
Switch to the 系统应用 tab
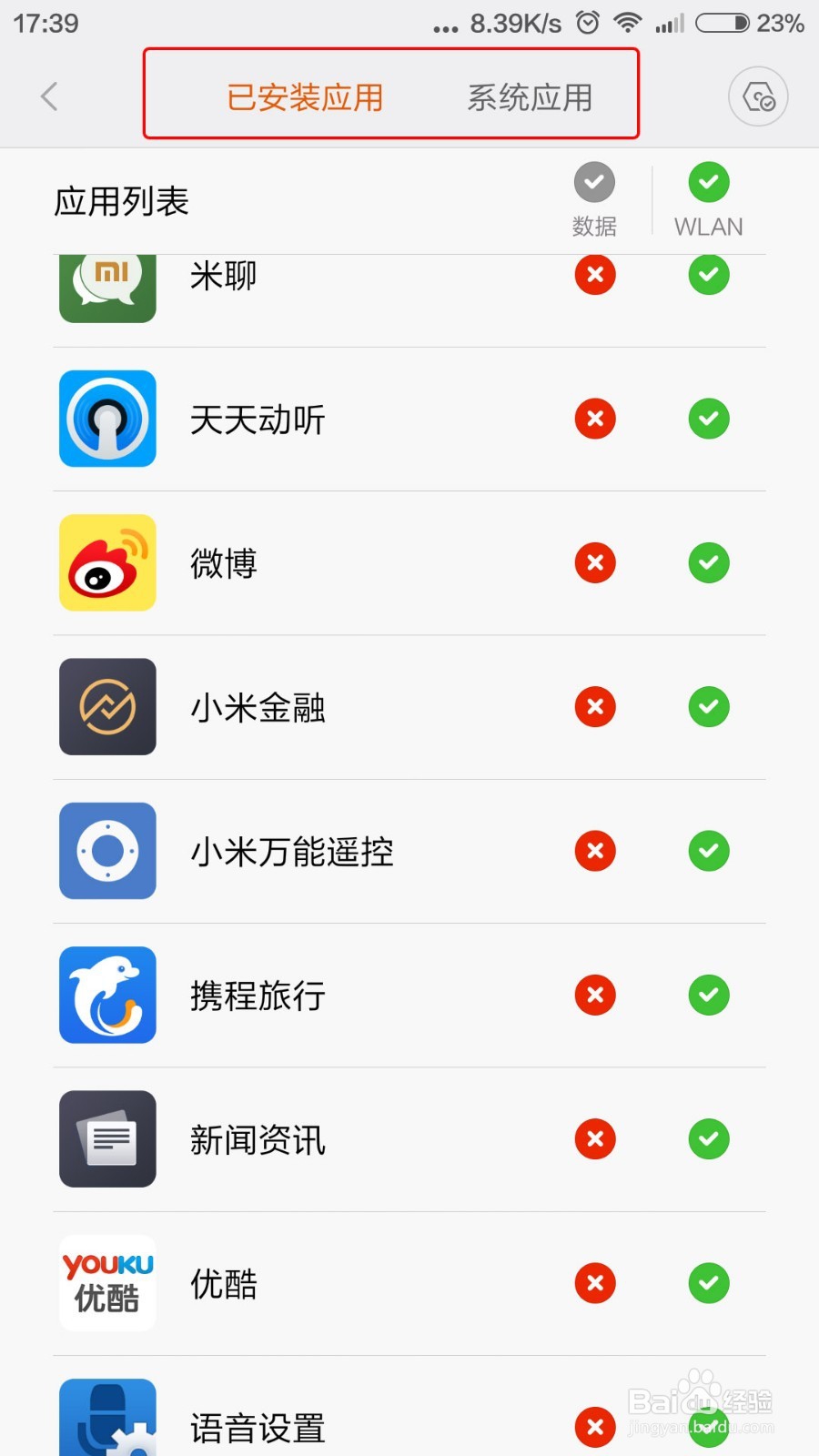530,95
